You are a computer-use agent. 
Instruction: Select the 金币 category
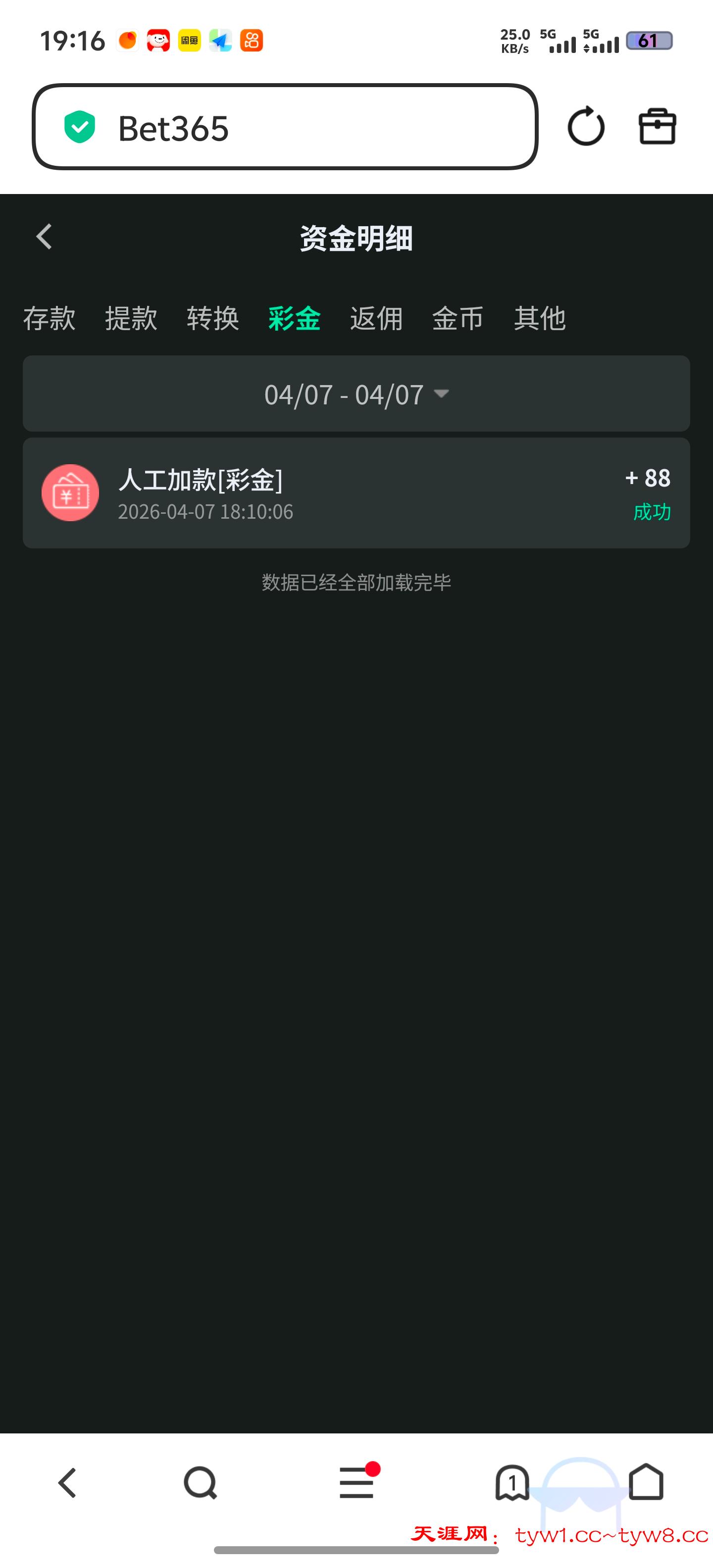[458, 318]
